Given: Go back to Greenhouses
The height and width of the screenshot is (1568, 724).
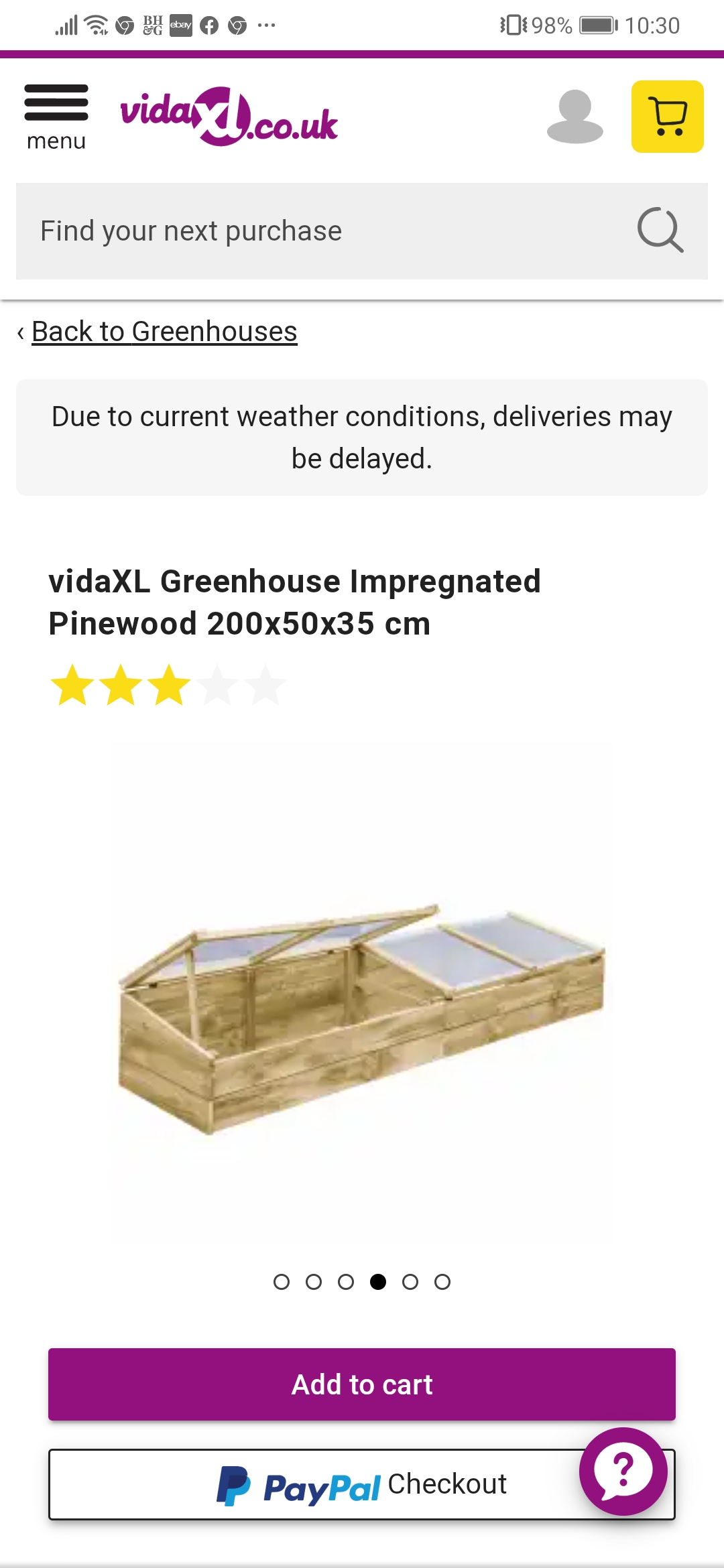Looking at the screenshot, I should click(164, 332).
